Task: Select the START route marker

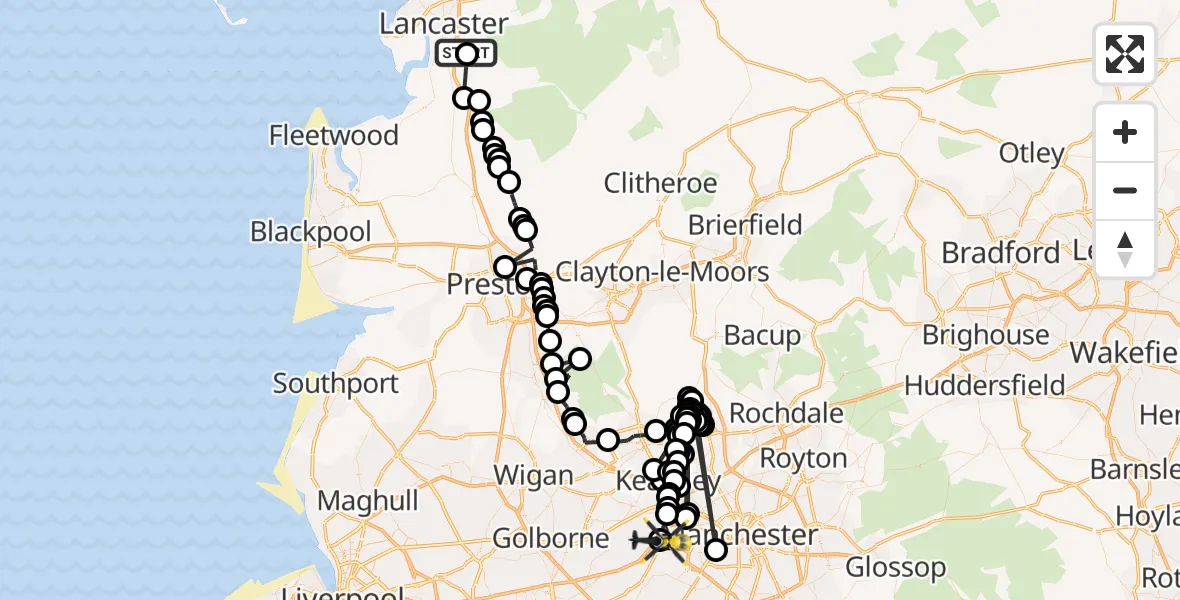Action: pyautogui.click(x=466, y=54)
